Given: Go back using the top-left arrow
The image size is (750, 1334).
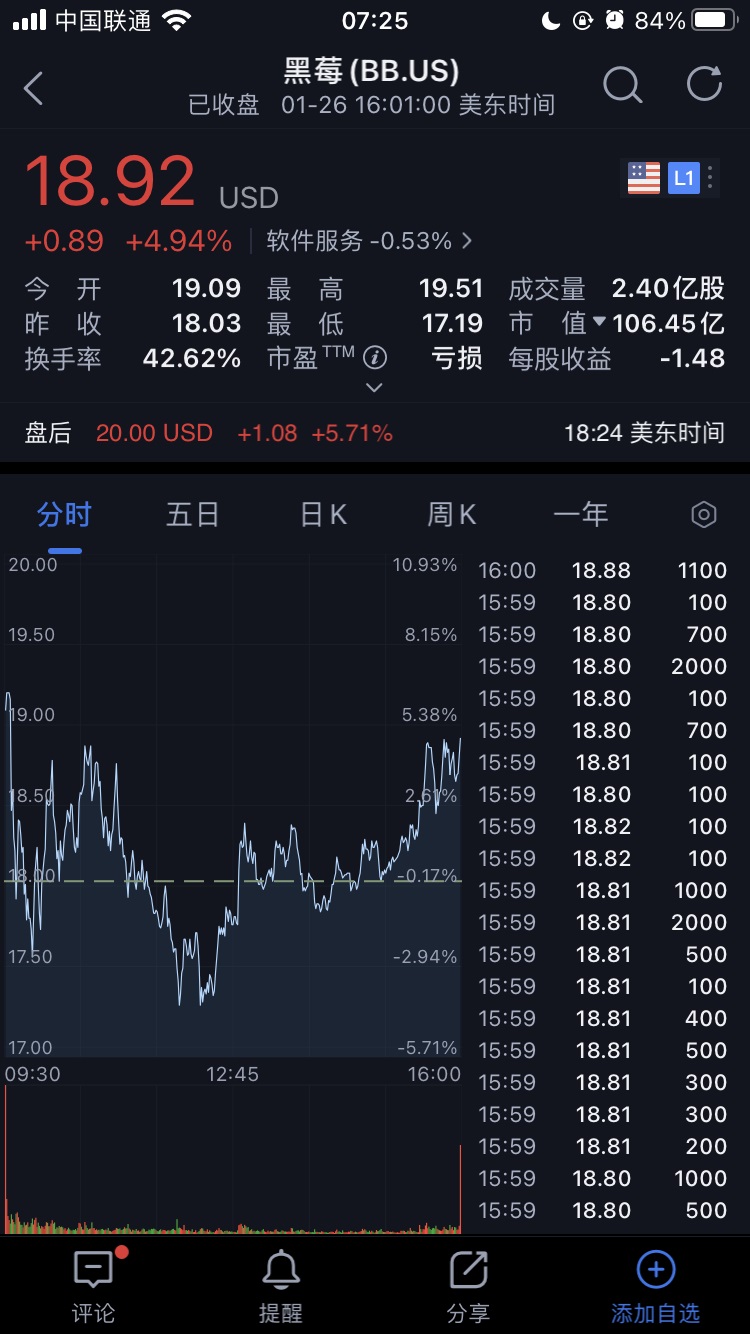Looking at the screenshot, I should point(33,88).
